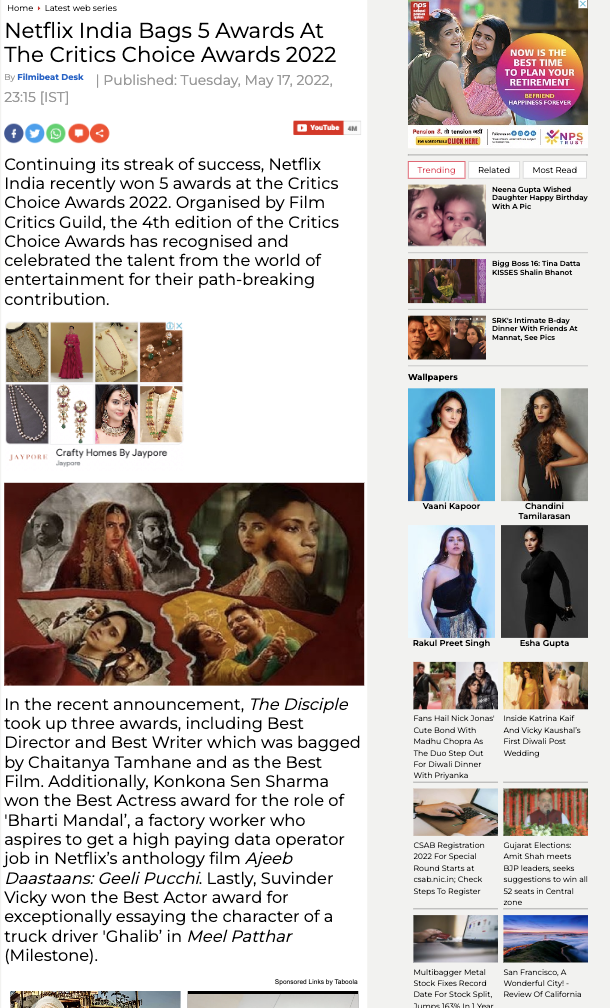Viewport: 610px width, 1008px height.
Task: Subscribe via the YouTube button
Action: coord(327,128)
